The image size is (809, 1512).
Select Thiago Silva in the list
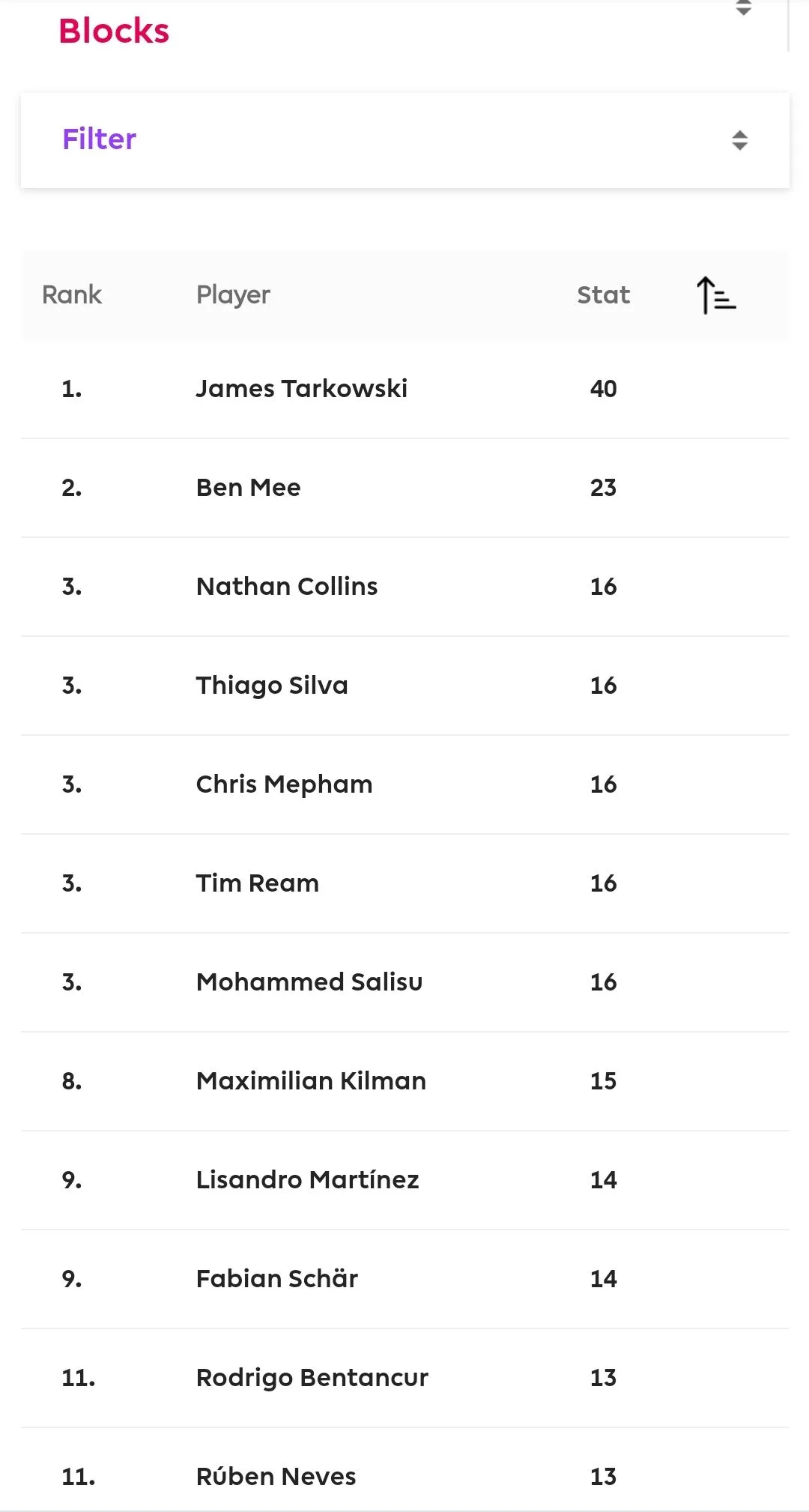[x=271, y=686]
